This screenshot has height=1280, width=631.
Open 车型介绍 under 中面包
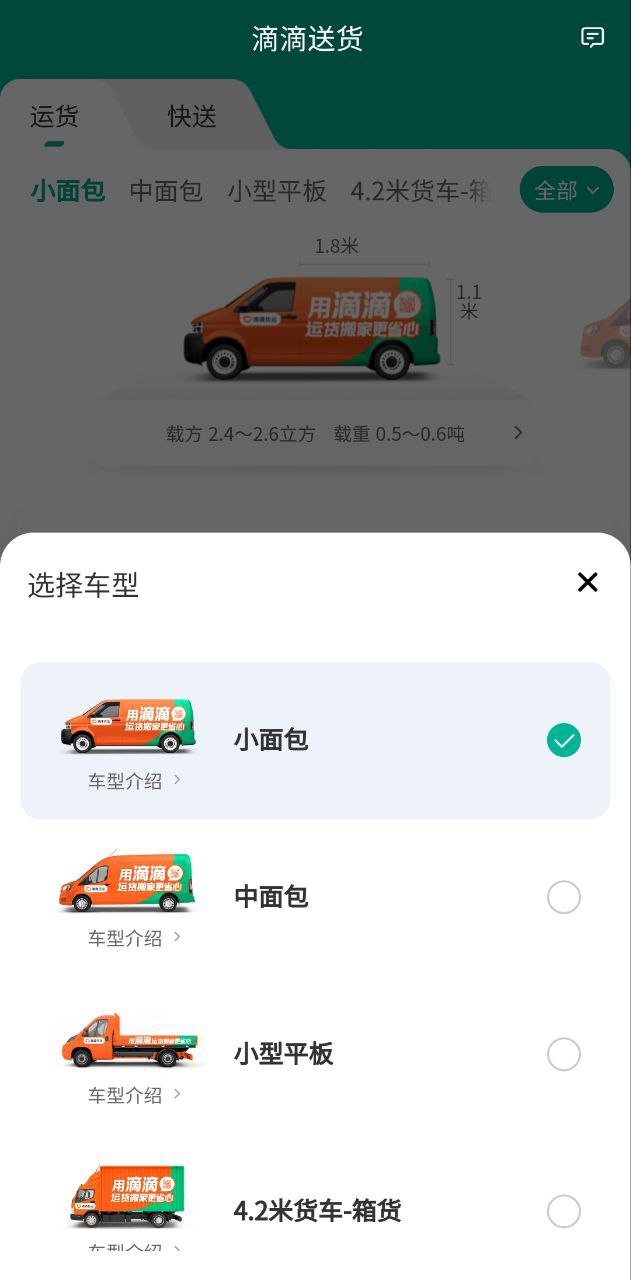click(134, 938)
